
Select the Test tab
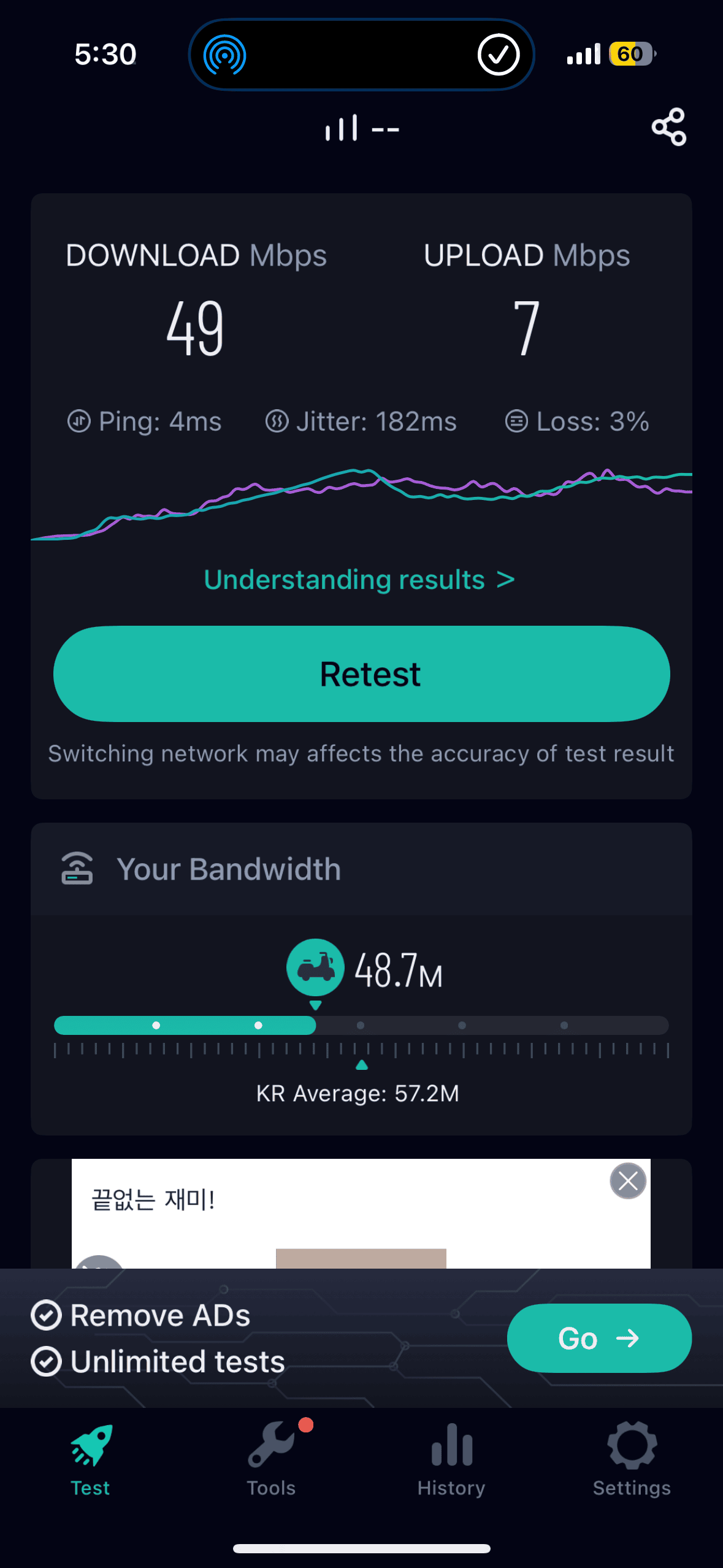91,1460
